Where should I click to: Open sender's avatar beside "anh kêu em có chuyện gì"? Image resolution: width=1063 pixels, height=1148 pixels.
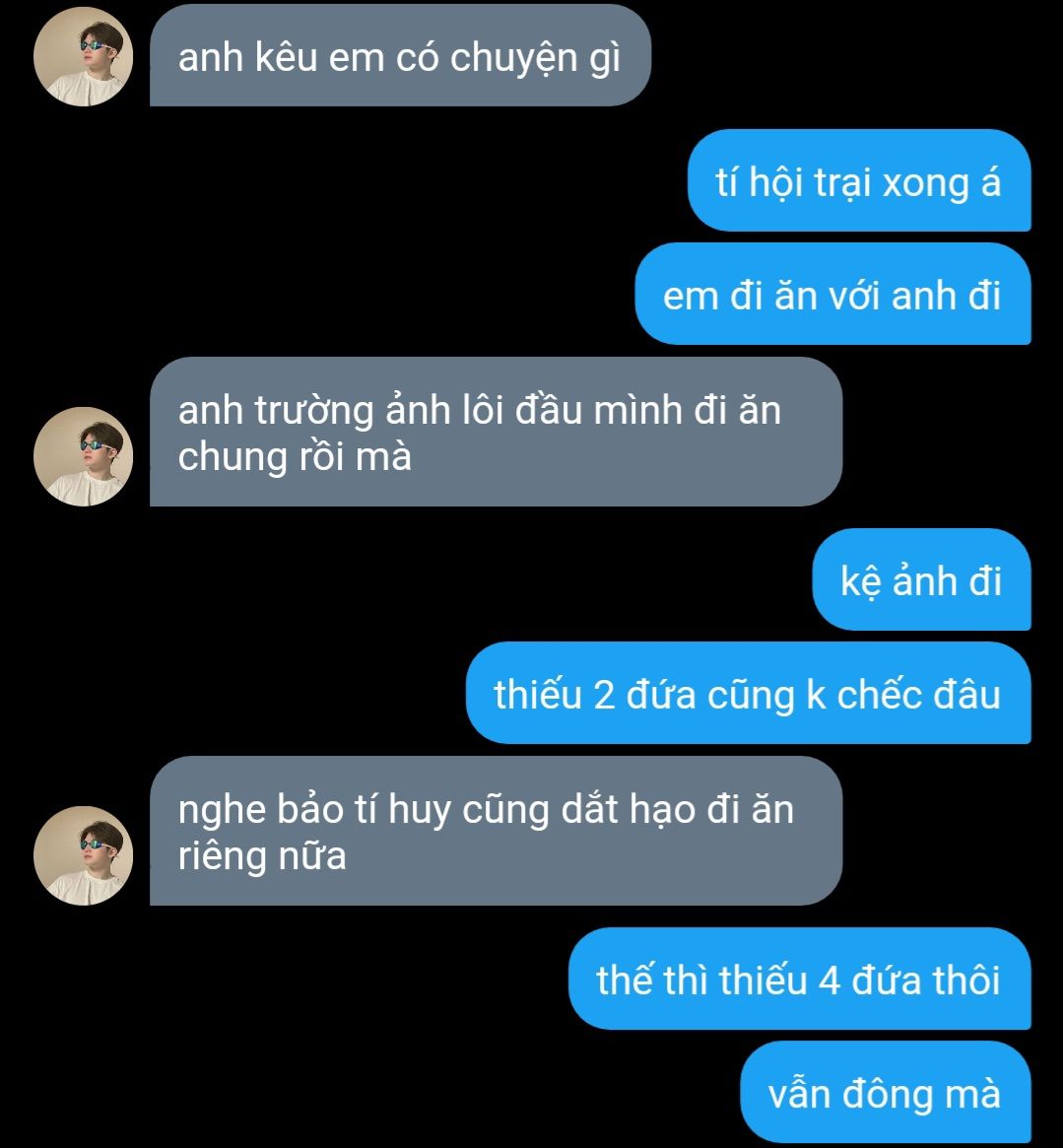click(x=83, y=56)
